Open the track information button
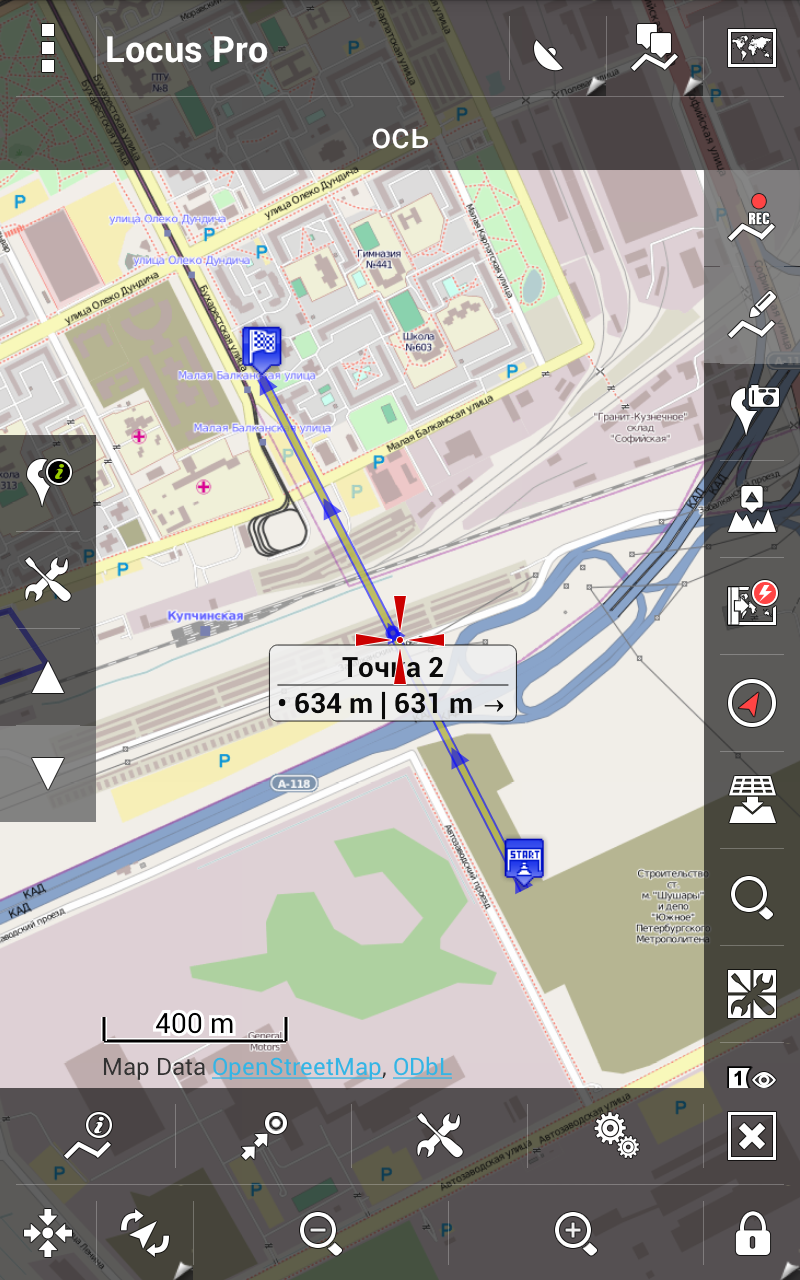 pyautogui.click(x=88, y=1137)
